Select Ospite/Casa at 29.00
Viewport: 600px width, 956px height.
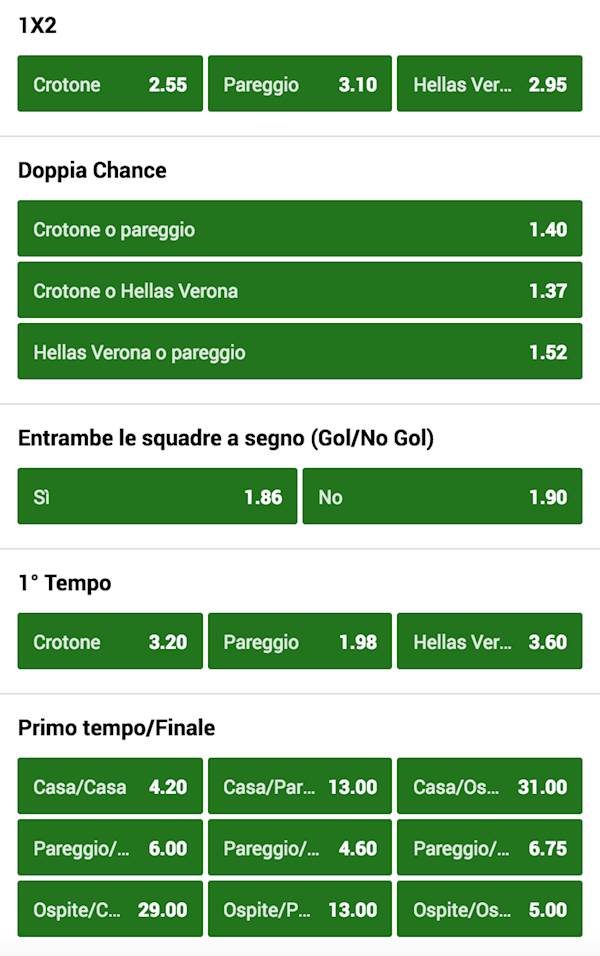click(110, 909)
